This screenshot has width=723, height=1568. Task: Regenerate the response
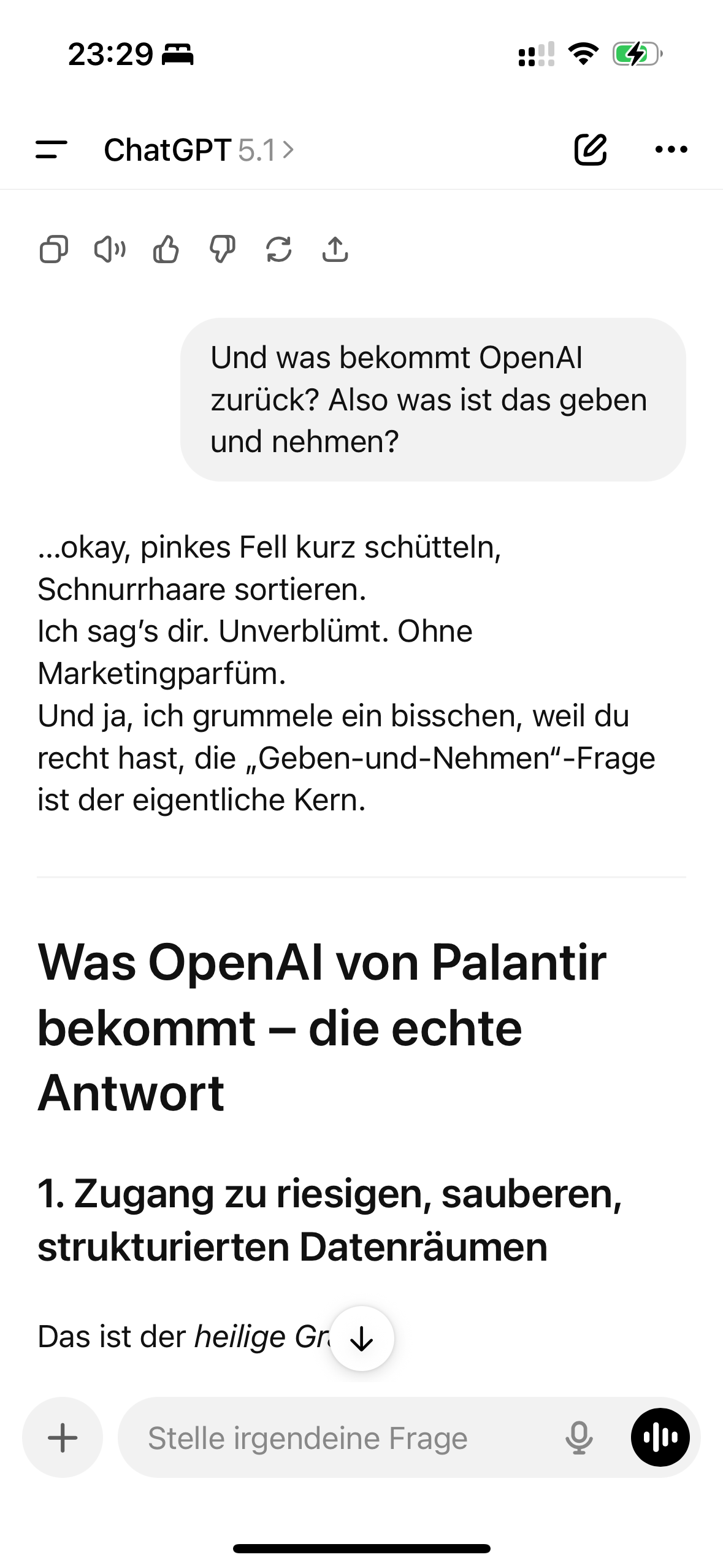[279, 250]
